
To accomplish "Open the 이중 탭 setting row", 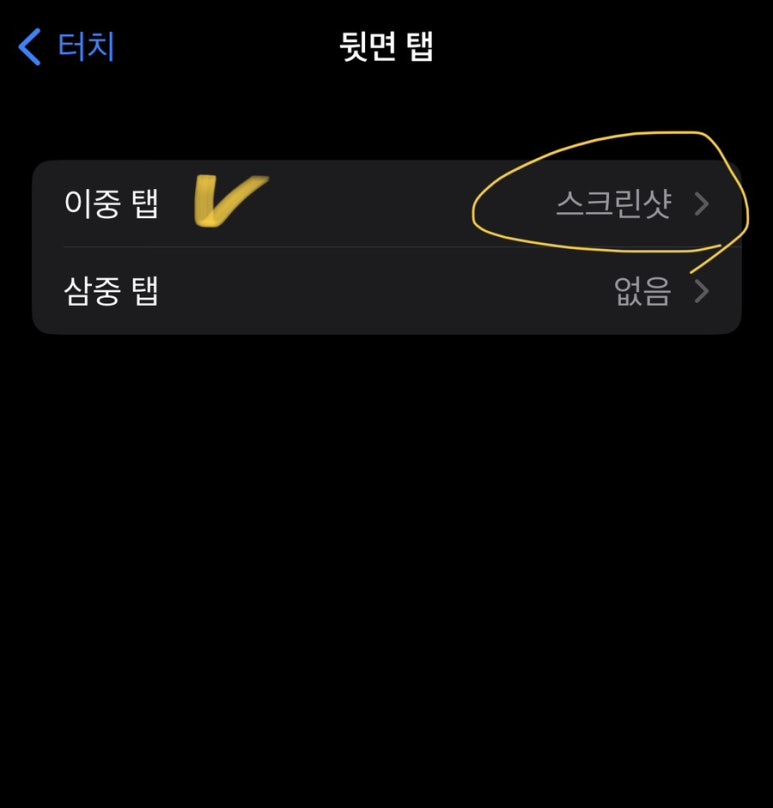I will [x=386, y=204].
